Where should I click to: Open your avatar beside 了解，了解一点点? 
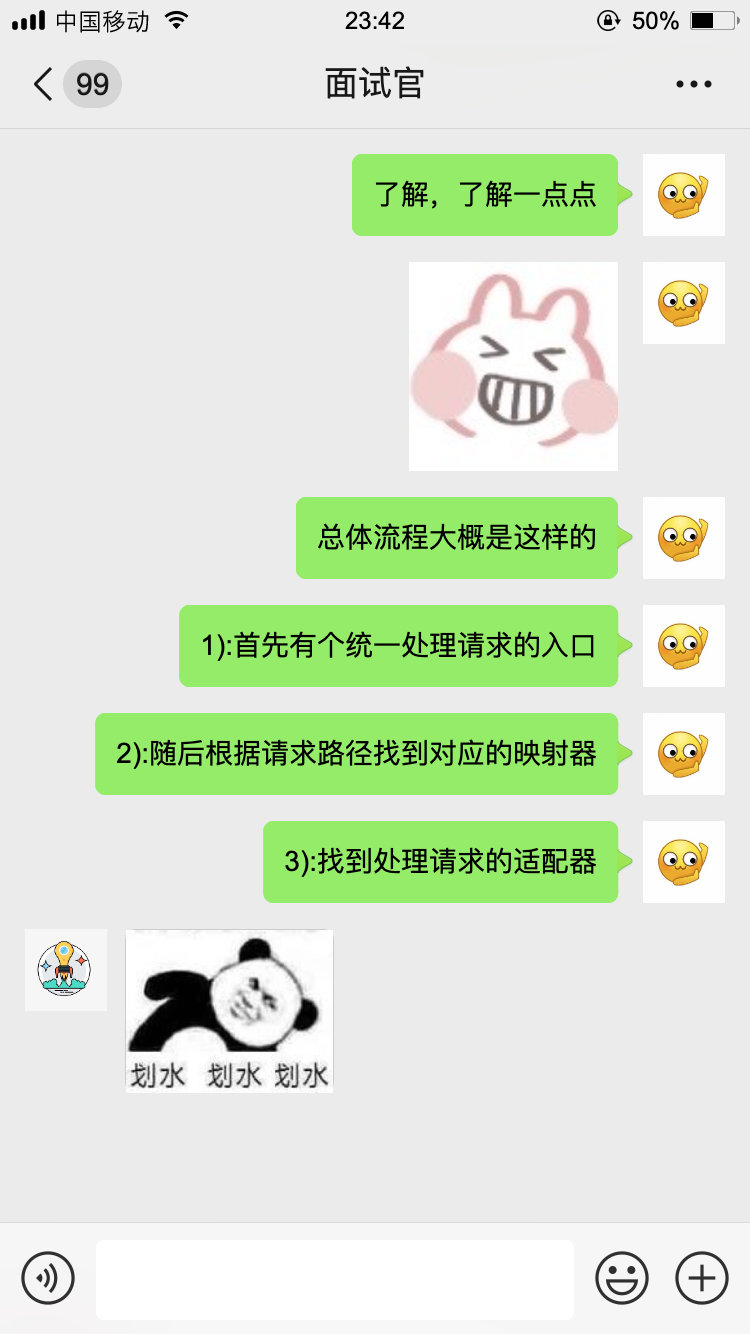point(683,195)
